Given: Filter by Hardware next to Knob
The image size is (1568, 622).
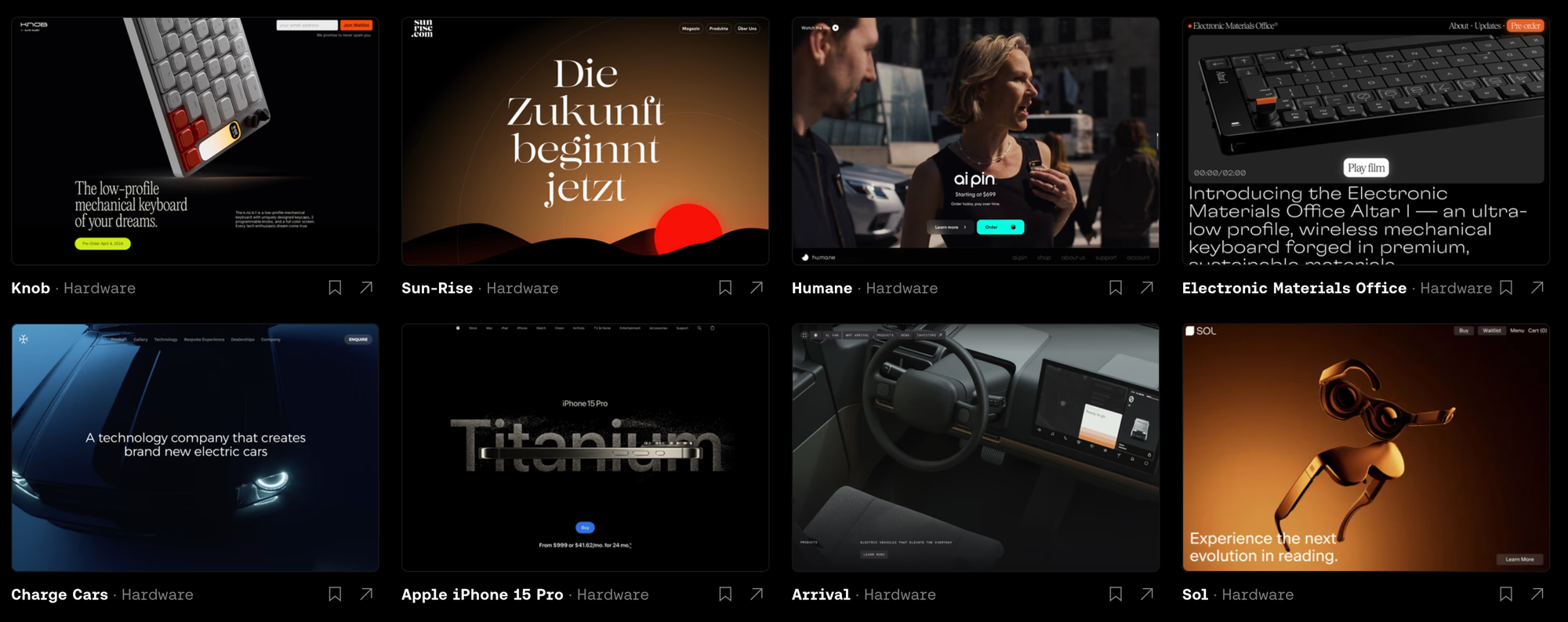Looking at the screenshot, I should (100, 289).
